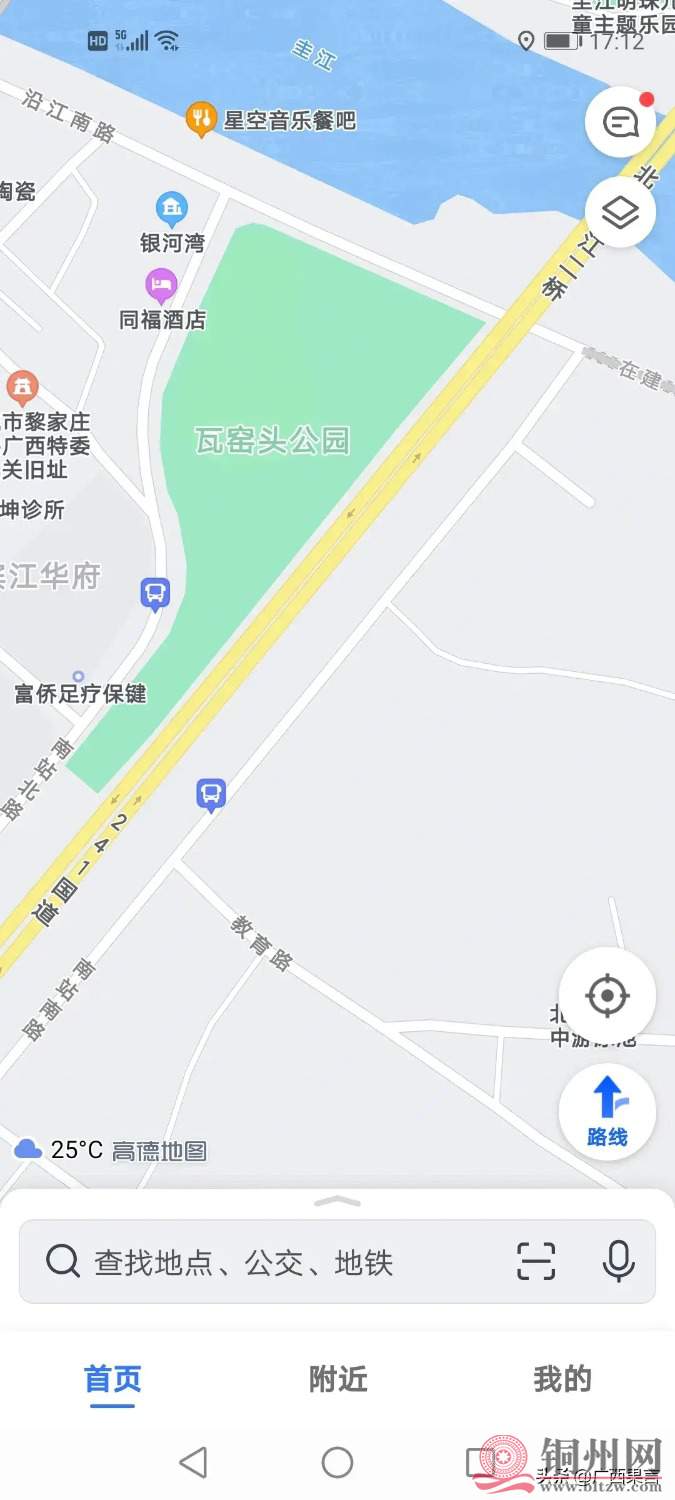Viewport: 675px width, 1500px height.
Task: Select the 同福酒店 hotel marker
Action: click(x=161, y=287)
